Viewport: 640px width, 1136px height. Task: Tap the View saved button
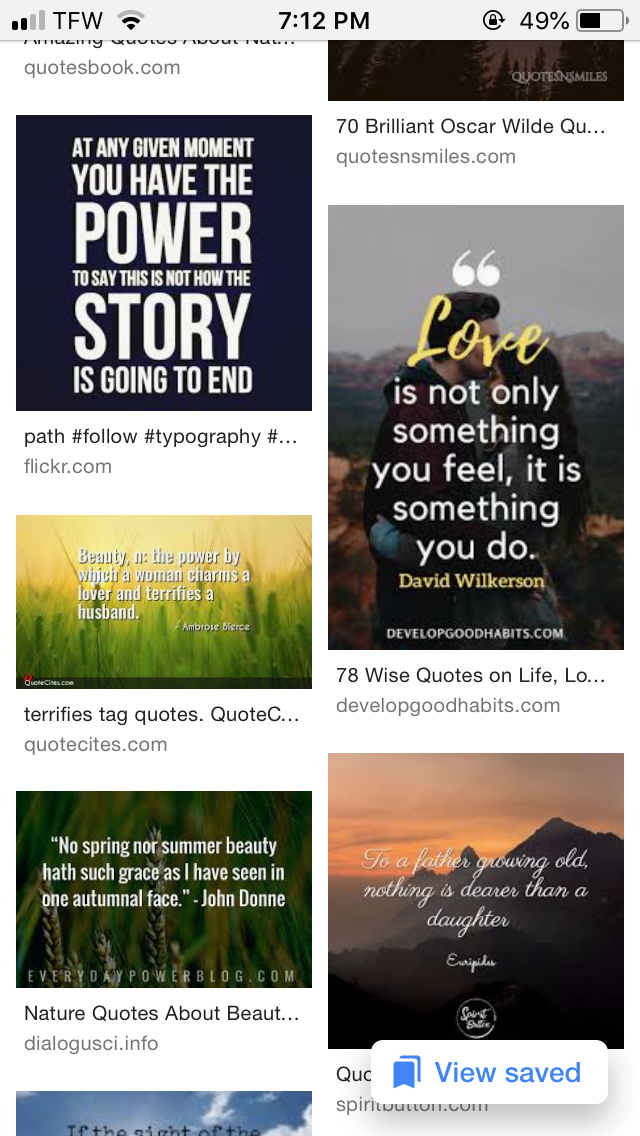[489, 1073]
